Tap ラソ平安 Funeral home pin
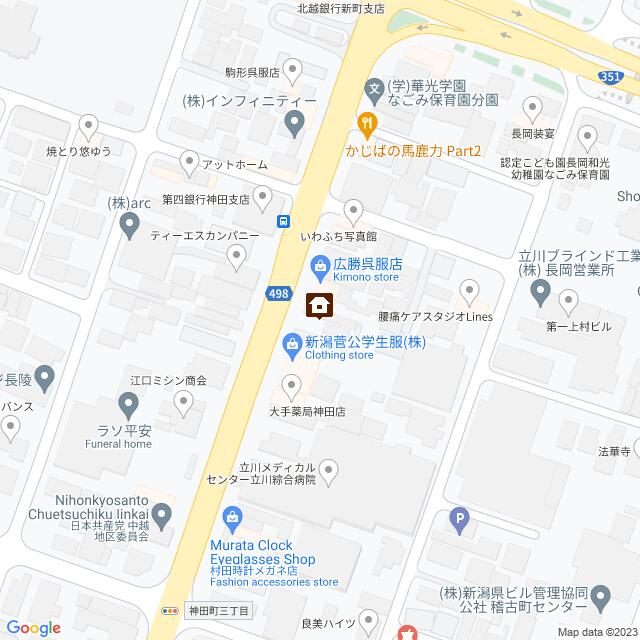This screenshot has height=640, width=640. tap(128, 405)
